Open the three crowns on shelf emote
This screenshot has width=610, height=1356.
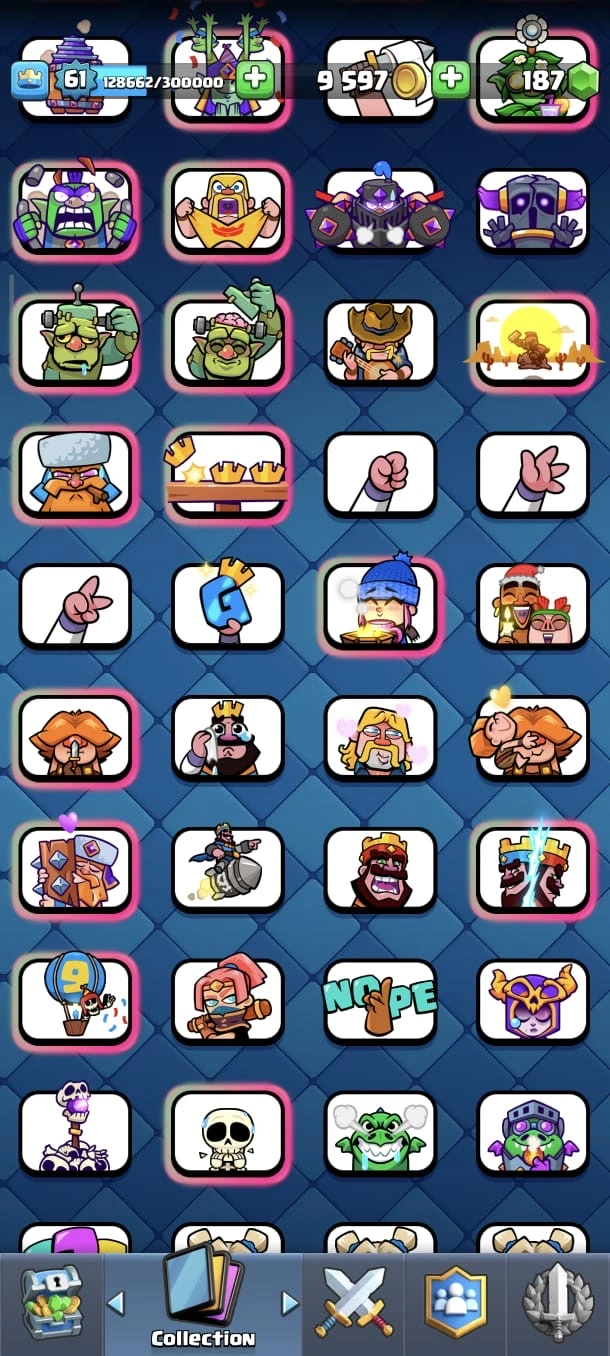(x=228, y=473)
